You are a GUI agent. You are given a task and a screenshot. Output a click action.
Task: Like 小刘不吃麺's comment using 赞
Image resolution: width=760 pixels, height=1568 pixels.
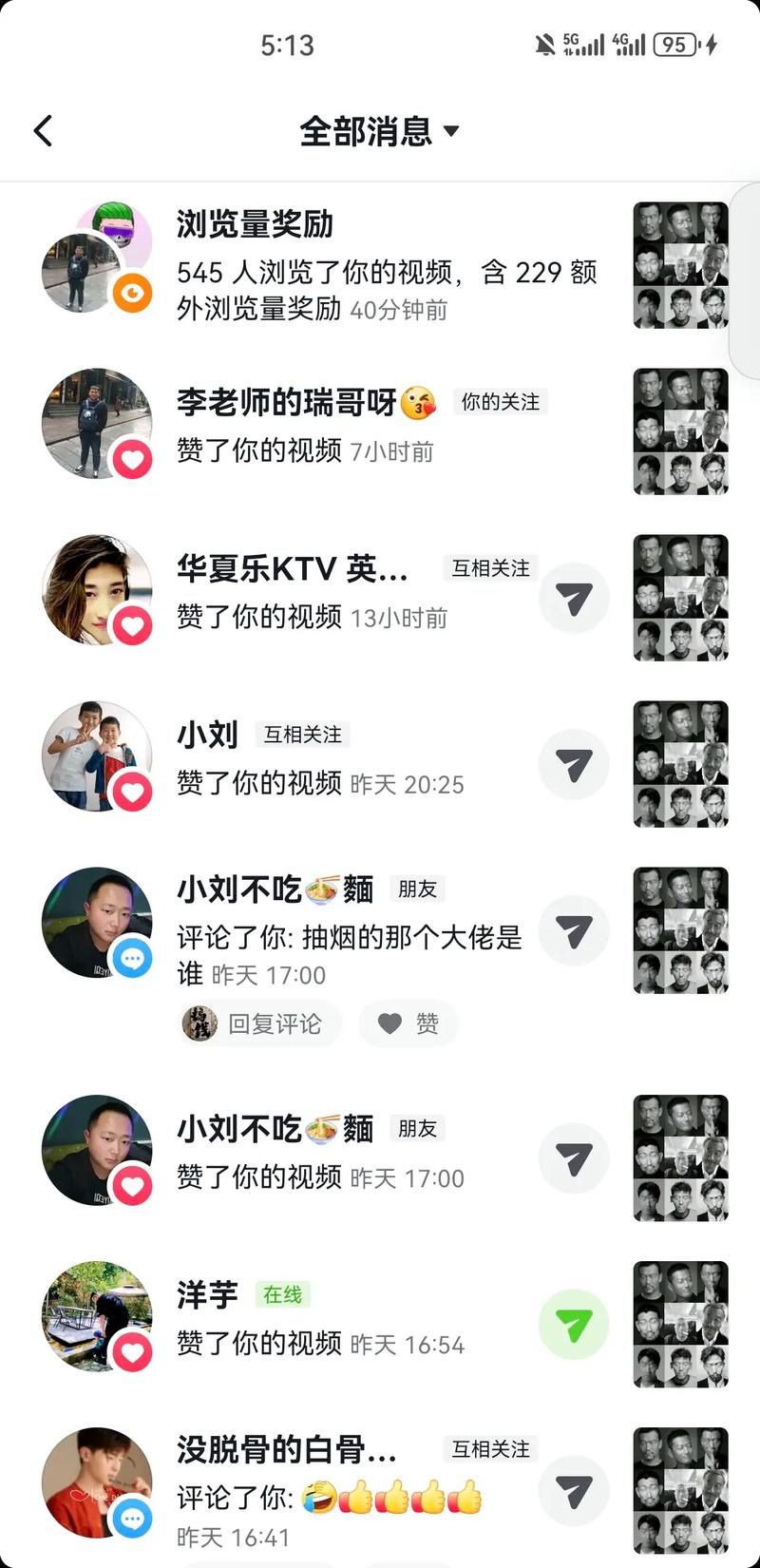click(x=408, y=1023)
